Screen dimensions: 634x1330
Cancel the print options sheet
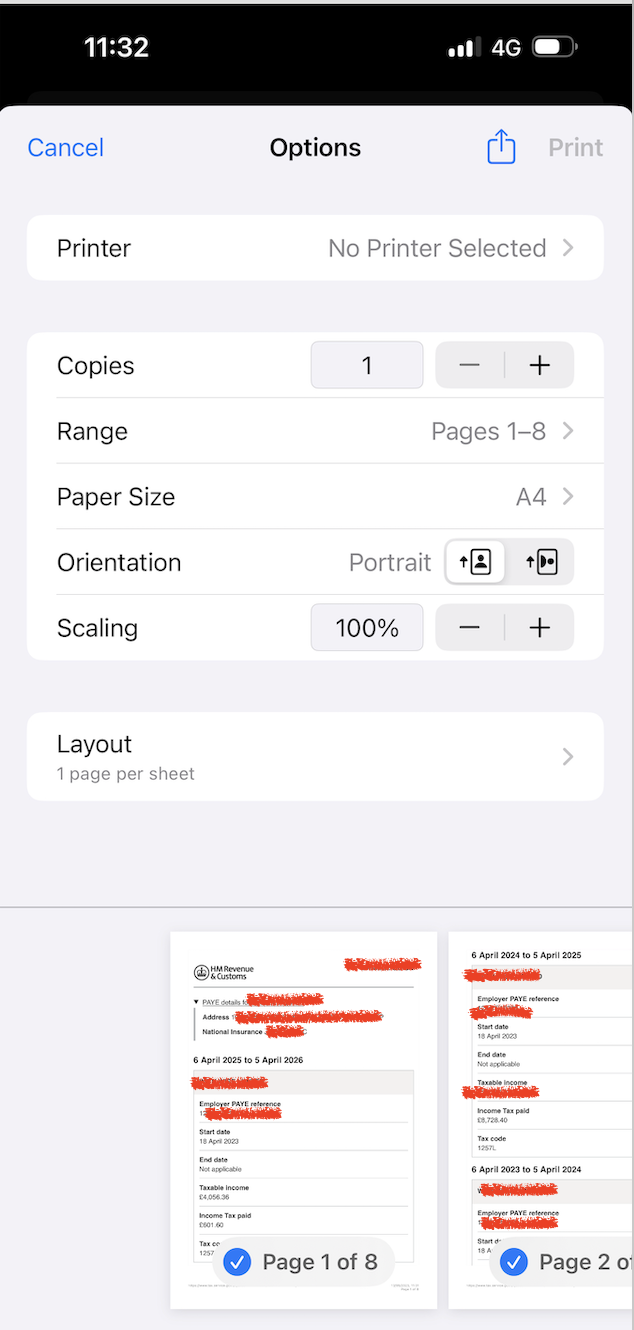point(66,148)
